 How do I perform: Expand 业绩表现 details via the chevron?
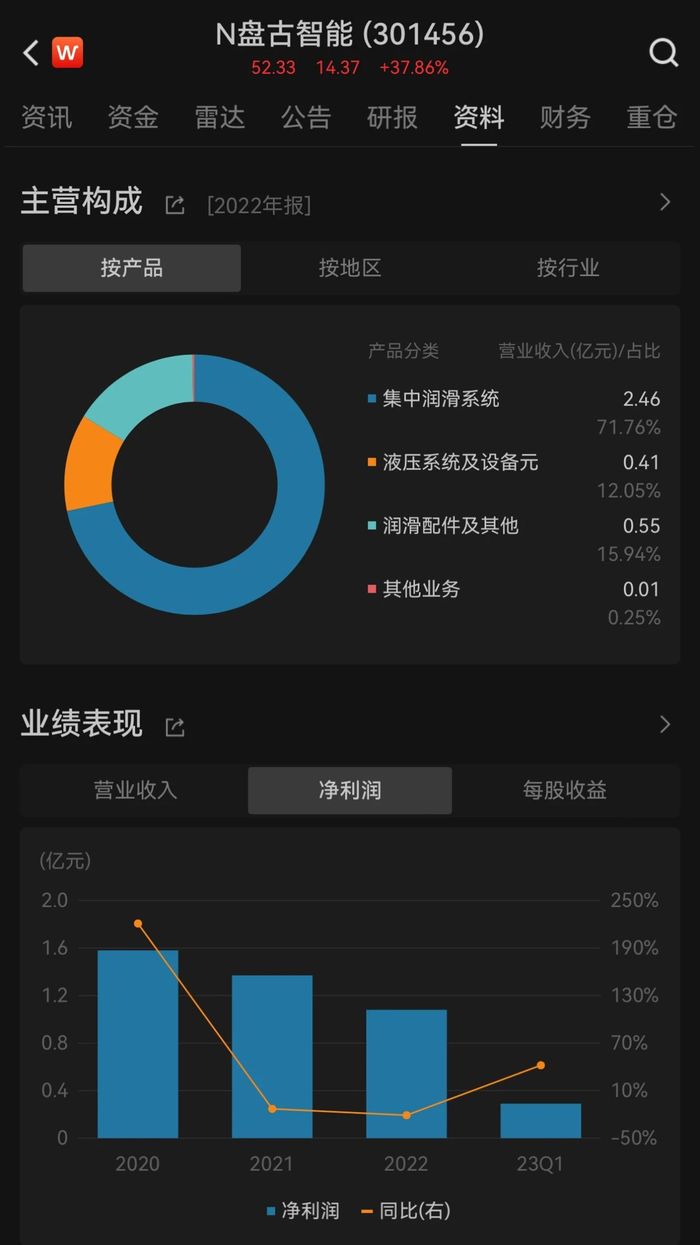coord(665,724)
